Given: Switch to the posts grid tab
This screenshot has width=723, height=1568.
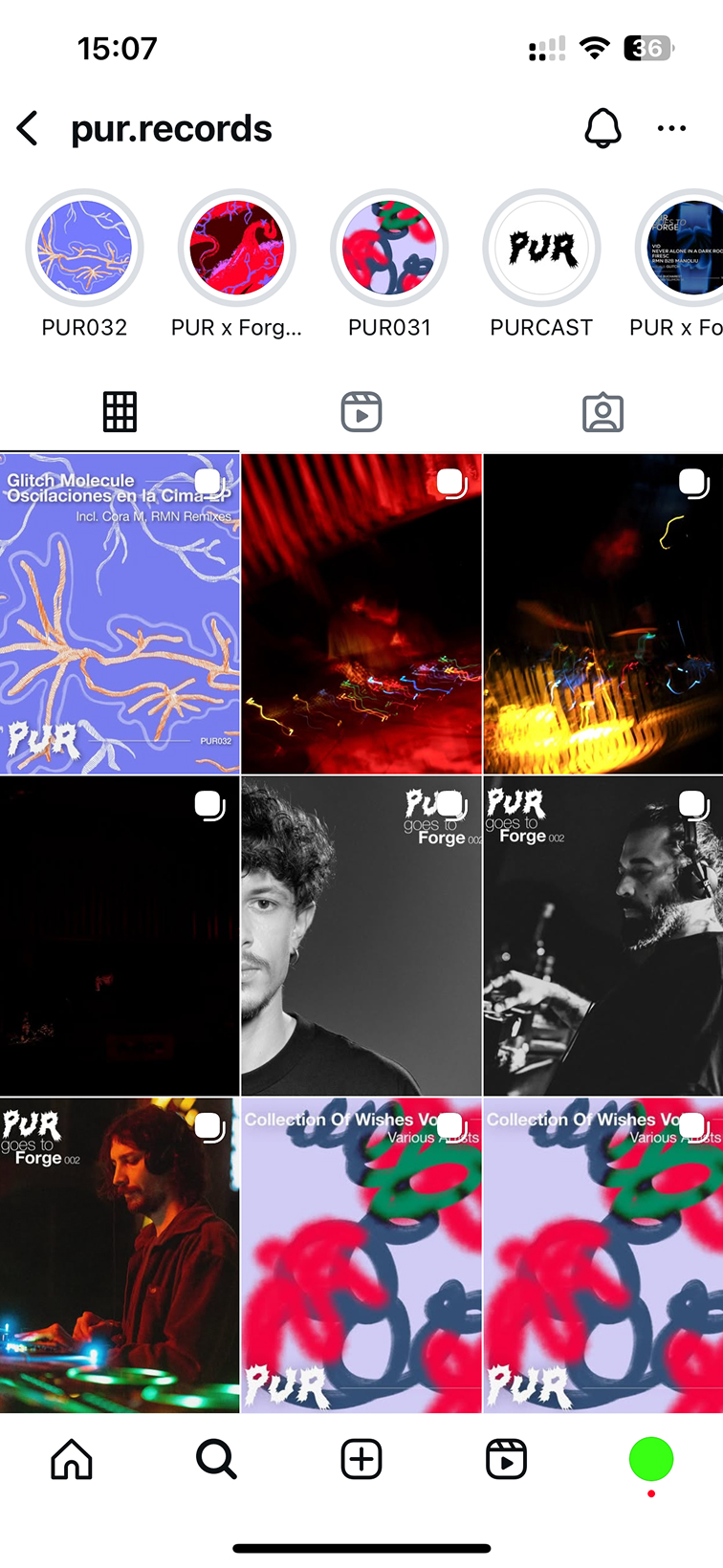Looking at the screenshot, I should 120,412.
